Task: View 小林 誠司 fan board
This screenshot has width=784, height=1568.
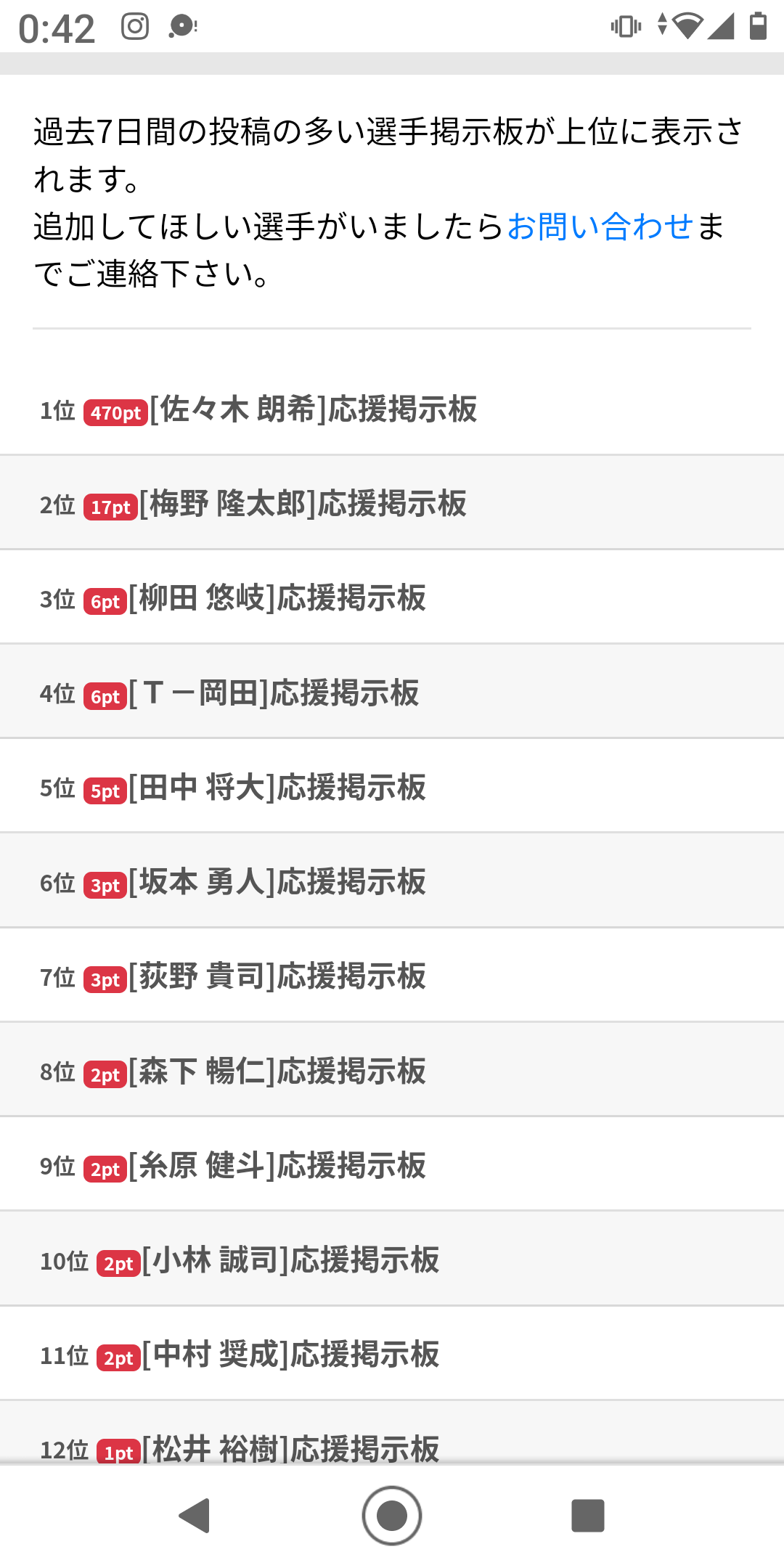Action: [392, 1259]
